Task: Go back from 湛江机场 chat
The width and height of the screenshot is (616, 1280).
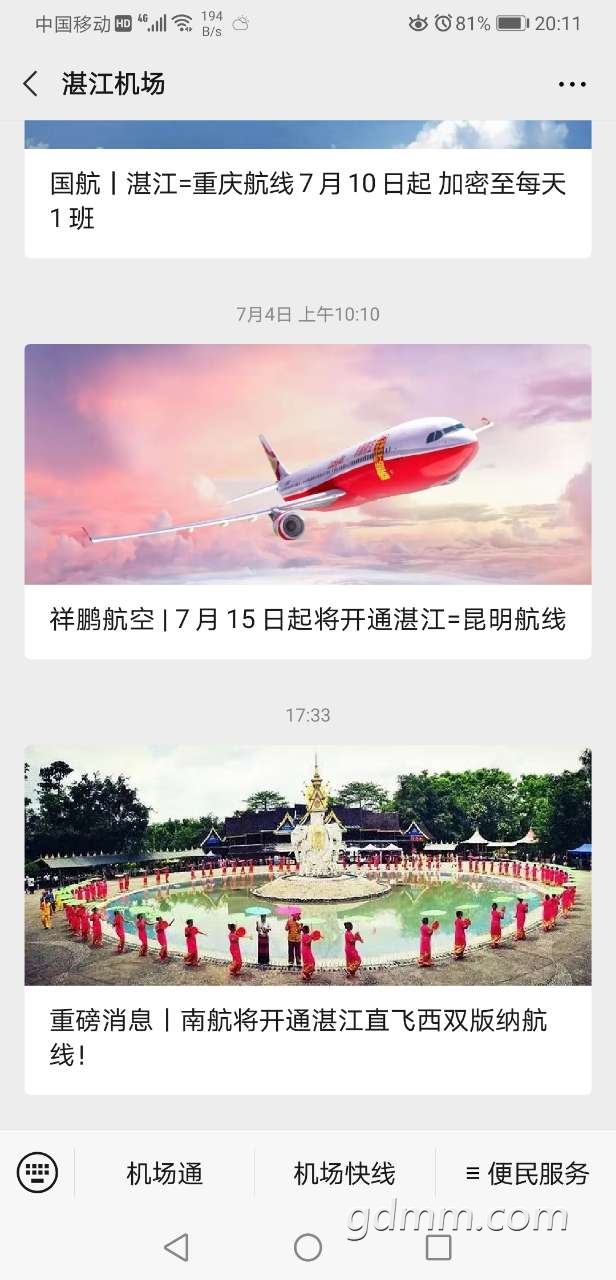Action: [x=31, y=84]
